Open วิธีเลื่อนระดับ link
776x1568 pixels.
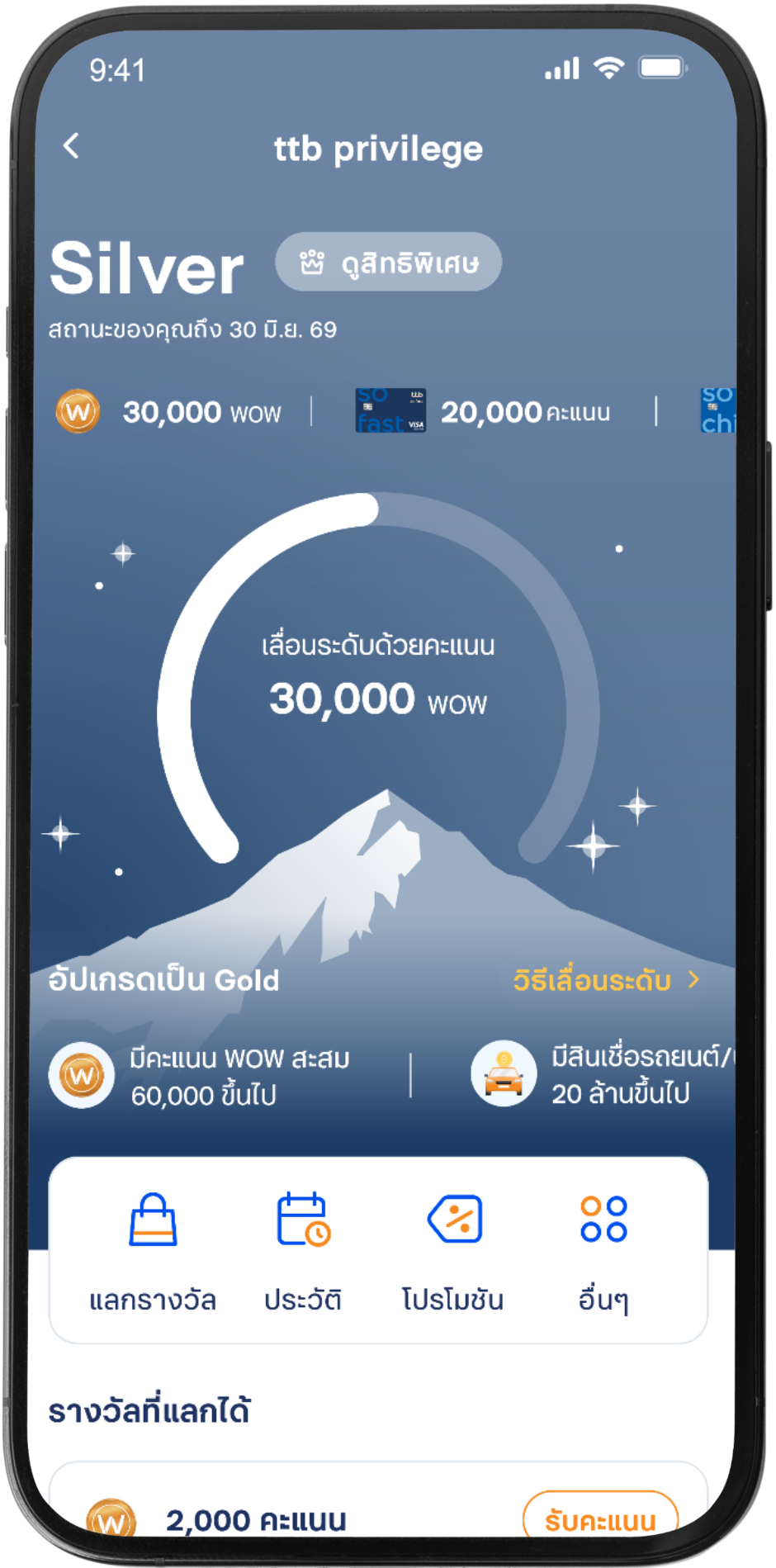coord(605,980)
